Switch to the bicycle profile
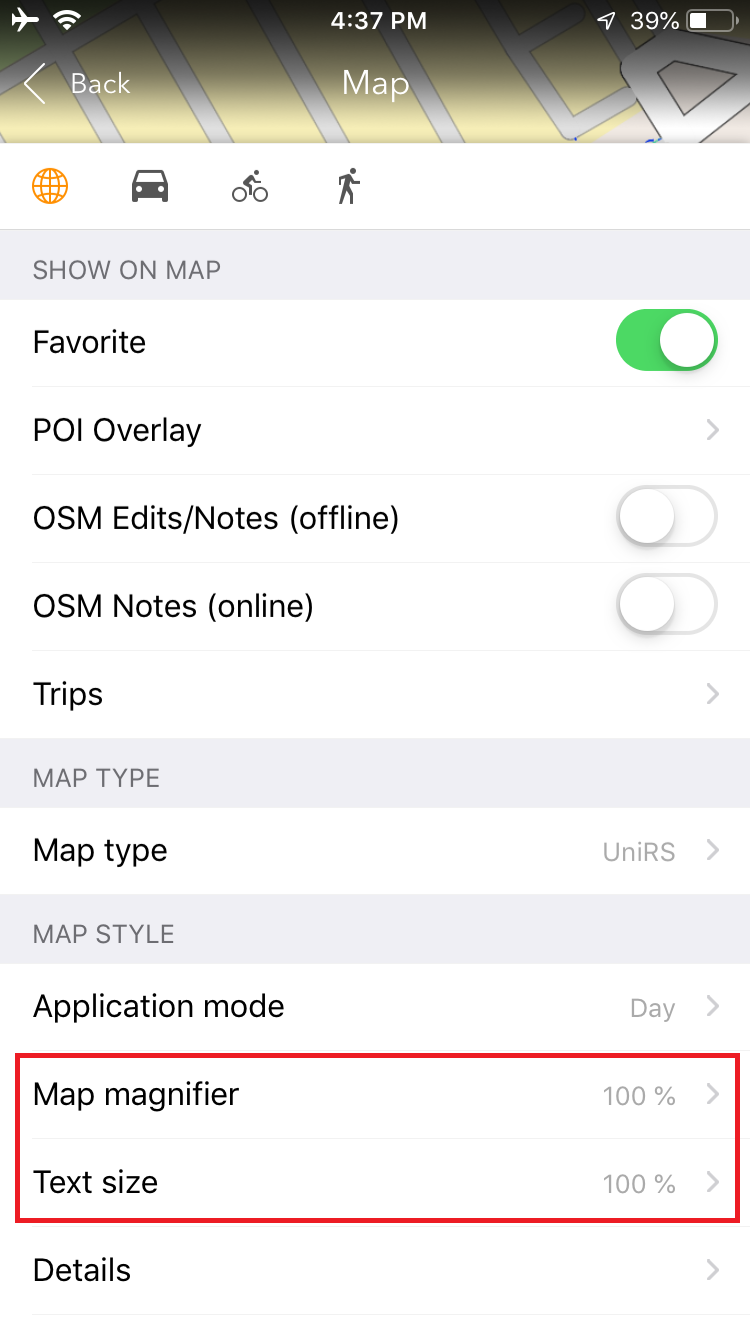 pyautogui.click(x=250, y=186)
